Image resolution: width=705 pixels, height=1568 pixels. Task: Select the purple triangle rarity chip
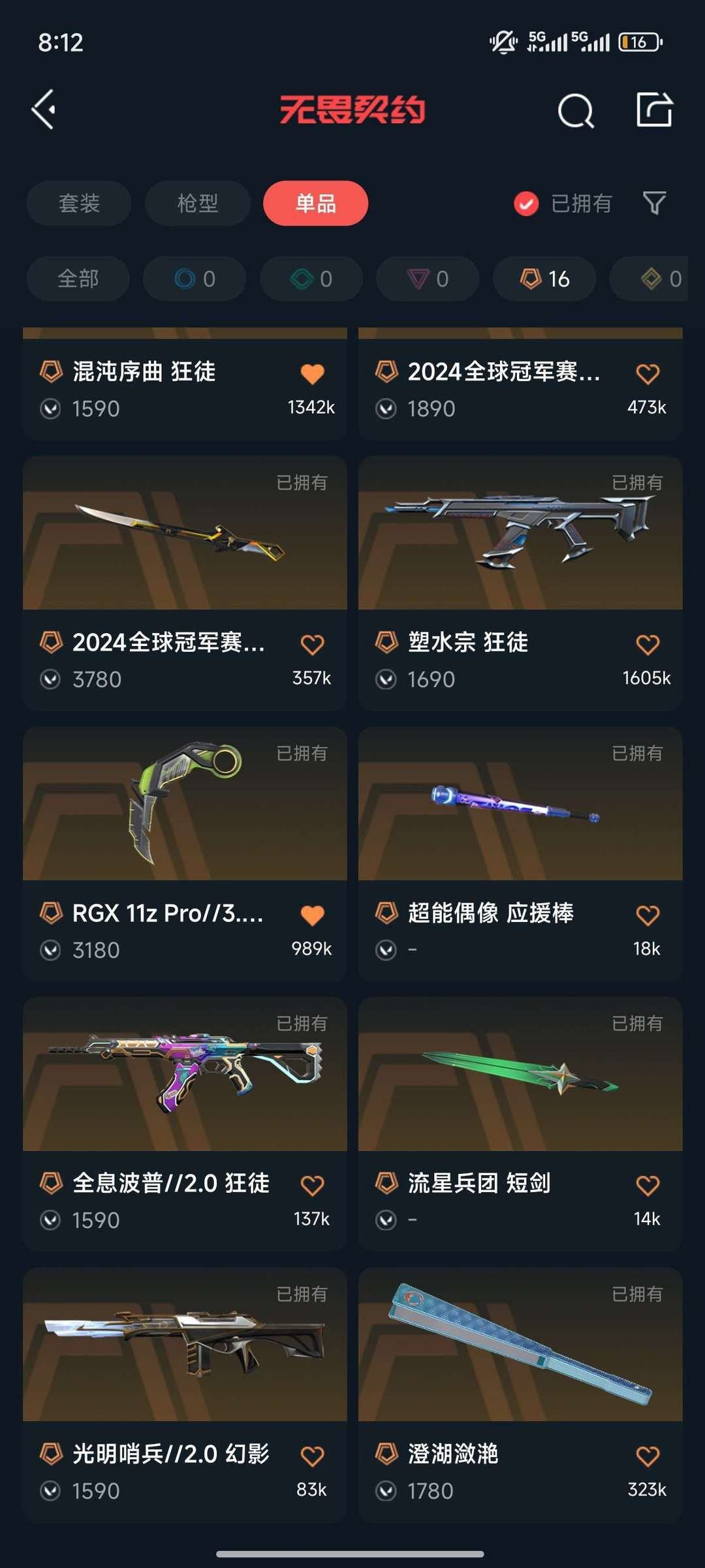[428, 279]
